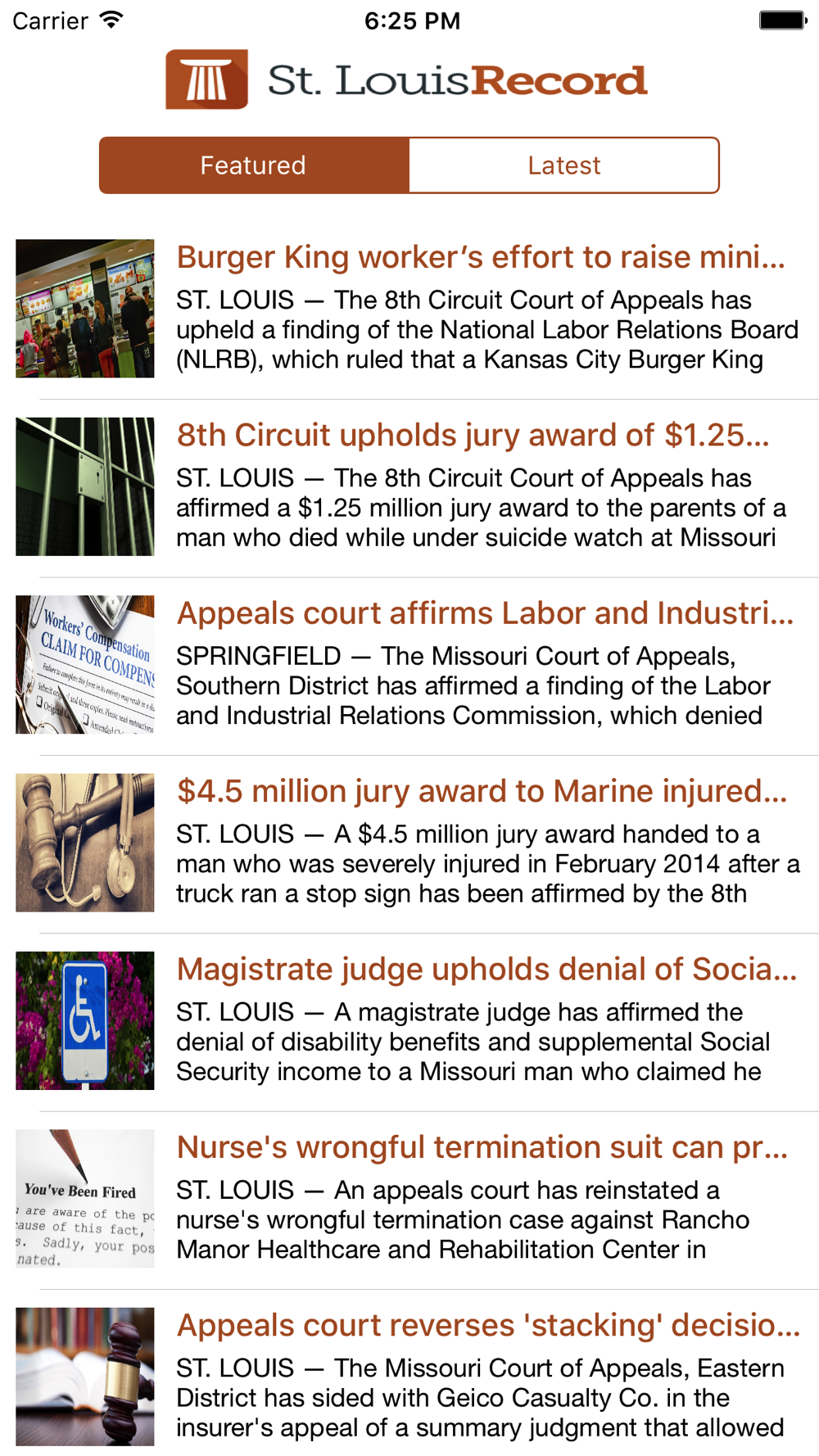View the Magistrate judge Social Security article
This screenshot has width=819, height=1456.
point(409,1021)
